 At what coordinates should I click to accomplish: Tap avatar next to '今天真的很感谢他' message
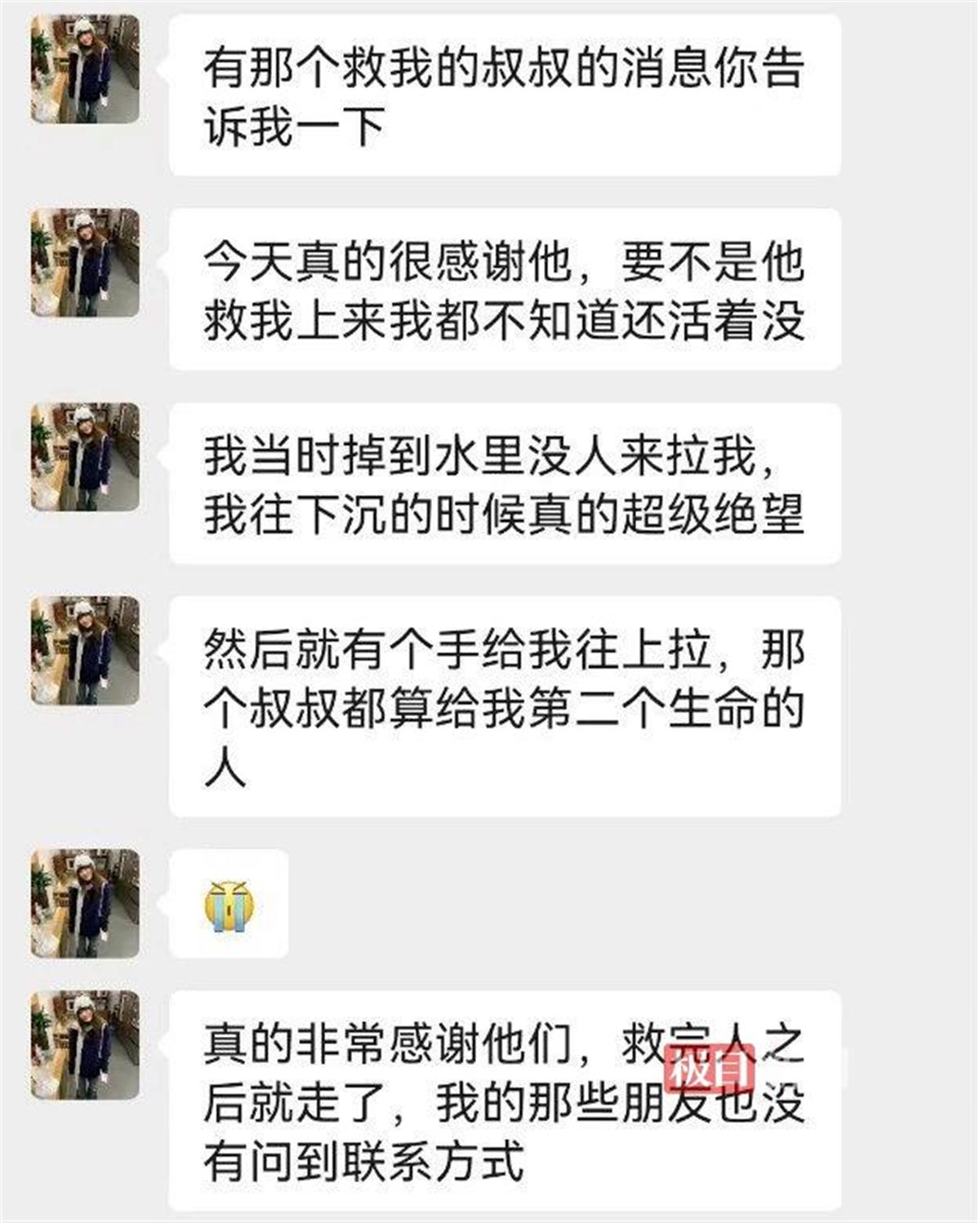[x=85, y=263]
